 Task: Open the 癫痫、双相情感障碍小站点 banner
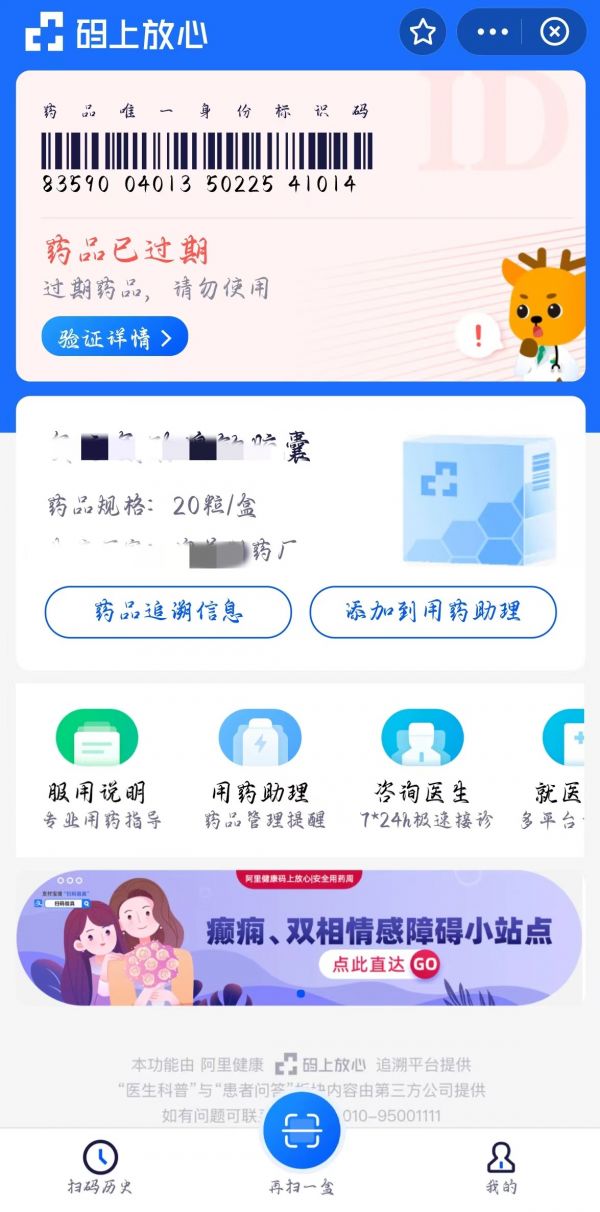tap(299, 937)
